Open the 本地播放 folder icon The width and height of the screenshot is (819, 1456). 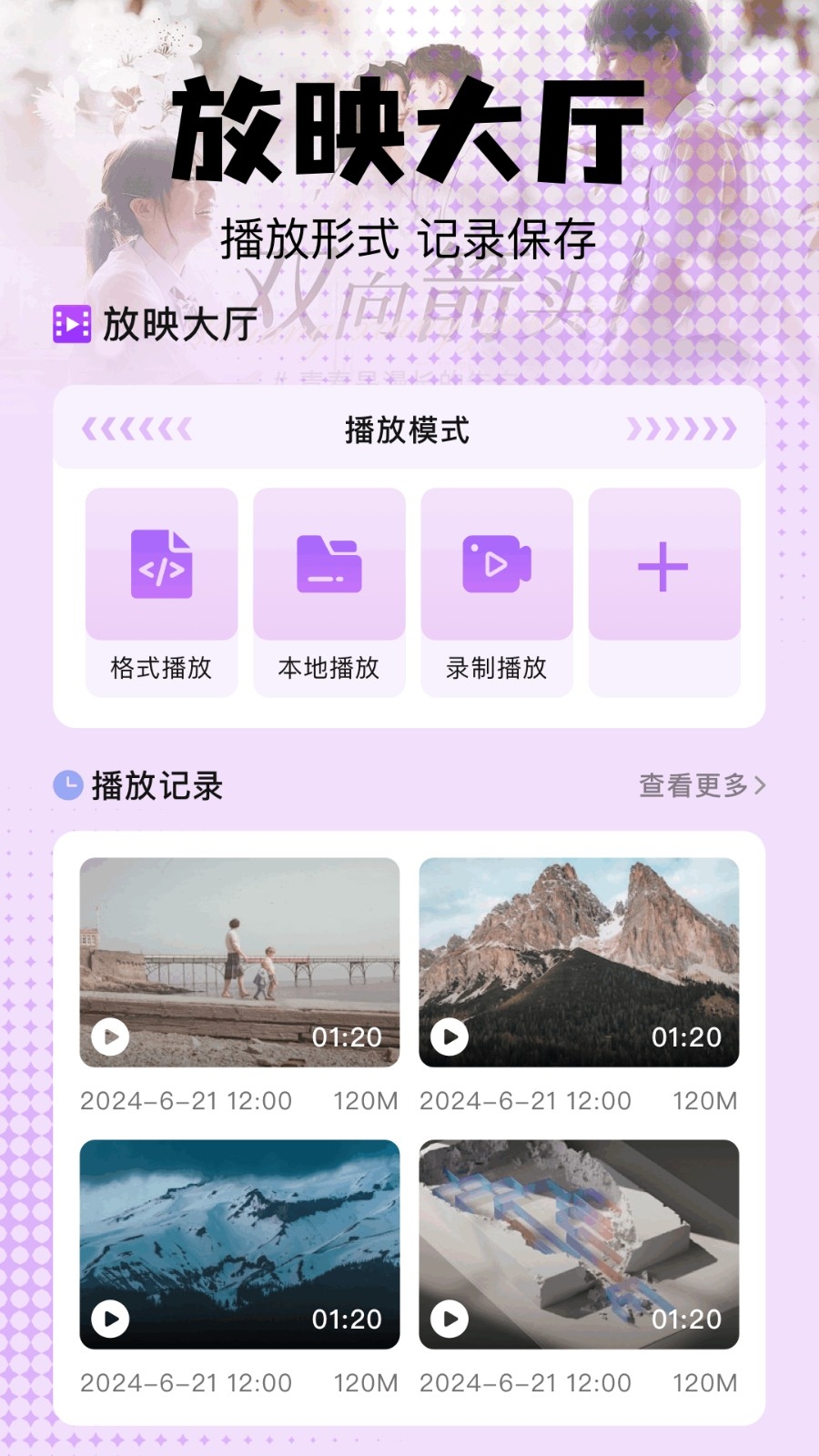point(329,564)
